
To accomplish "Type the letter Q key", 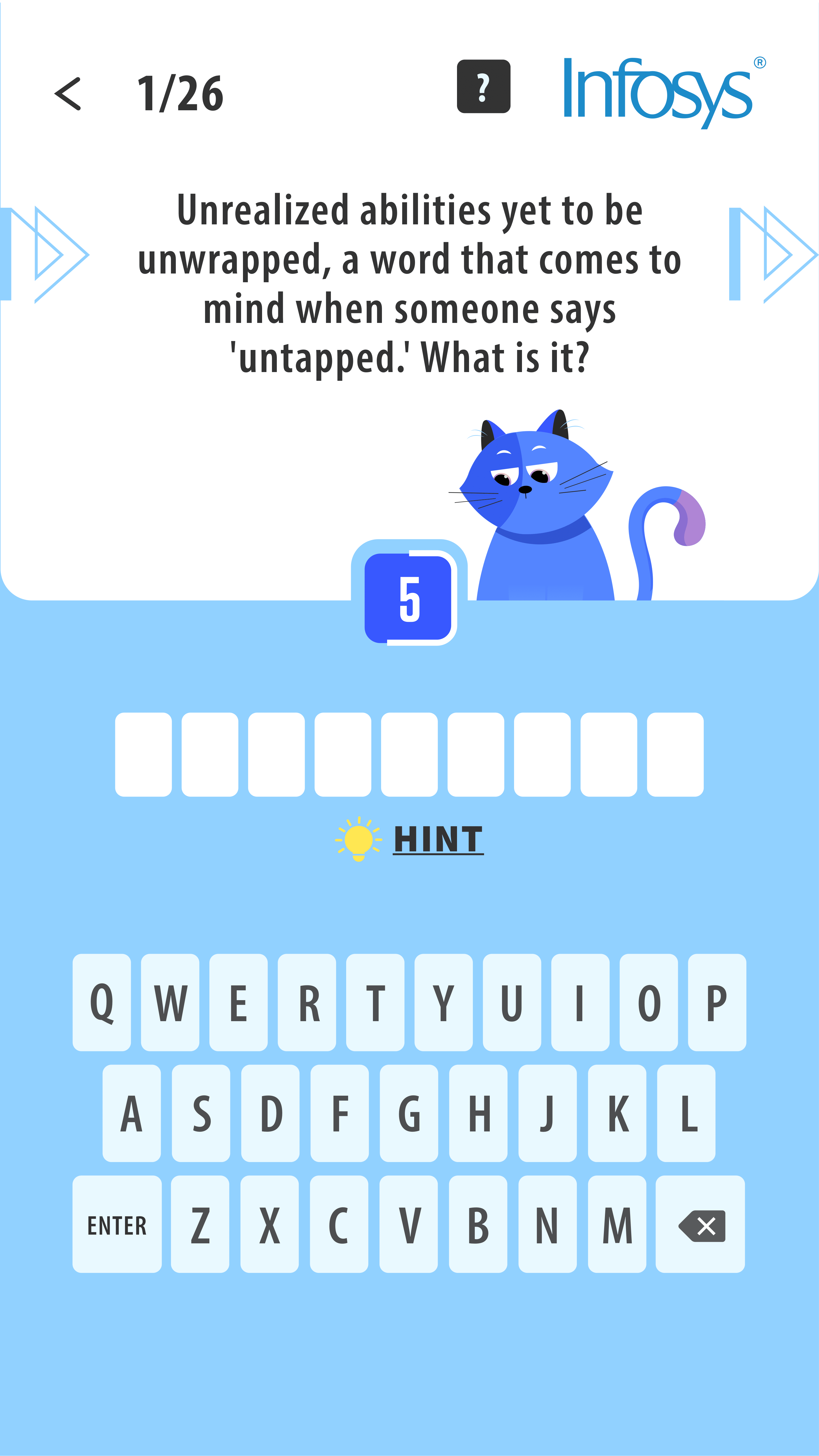I will click(102, 1003).
